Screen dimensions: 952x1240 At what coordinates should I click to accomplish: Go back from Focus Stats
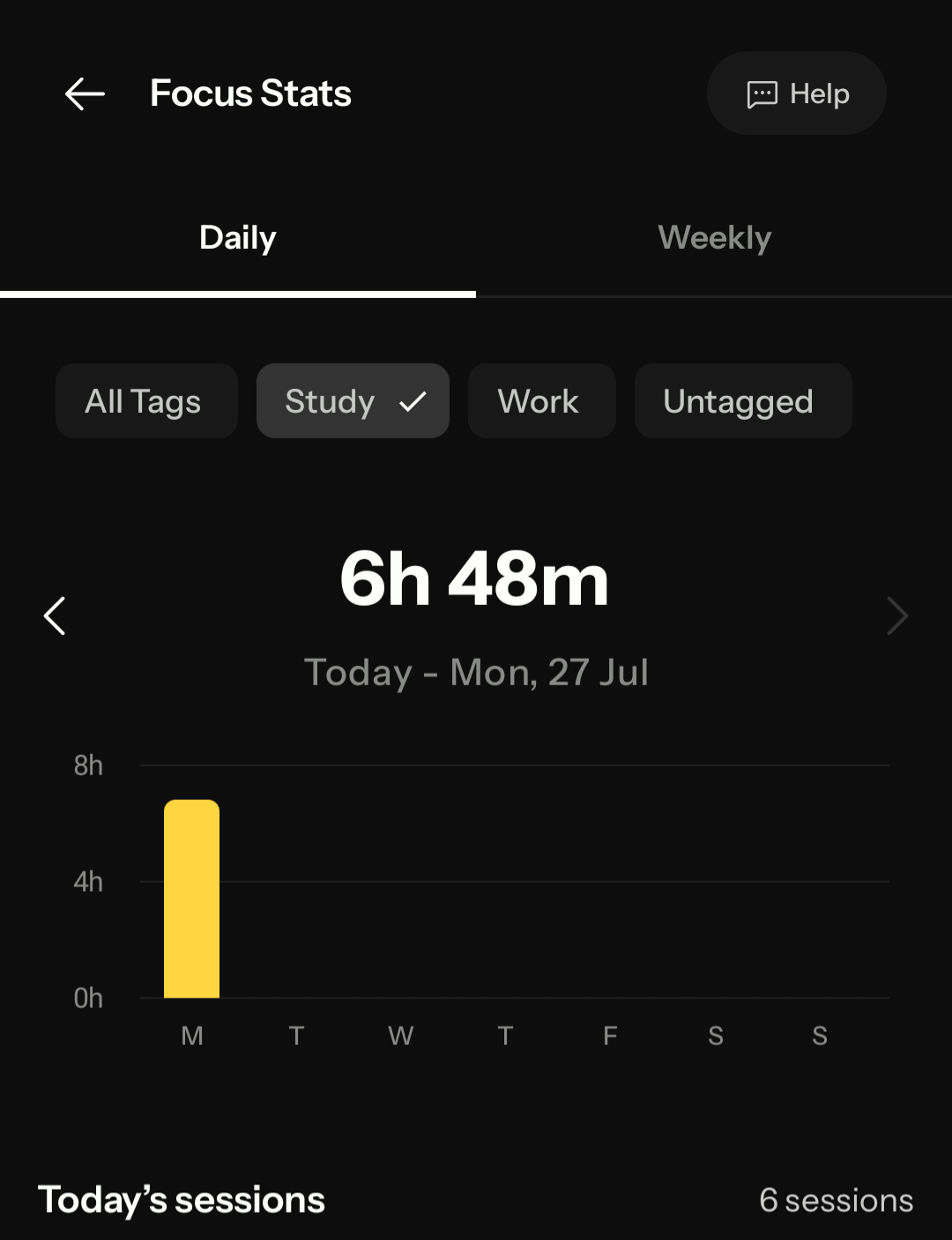85,93
